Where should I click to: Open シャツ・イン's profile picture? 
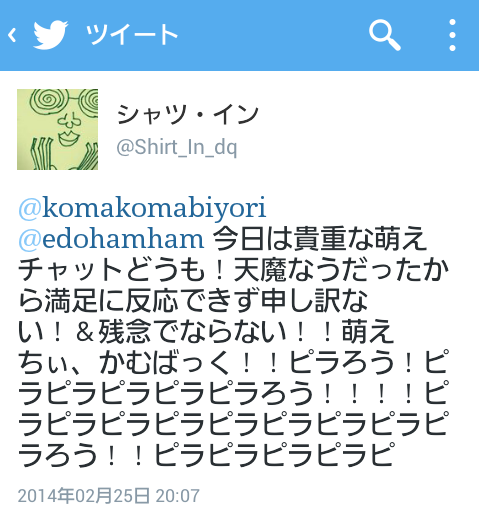tap(57, 129)
